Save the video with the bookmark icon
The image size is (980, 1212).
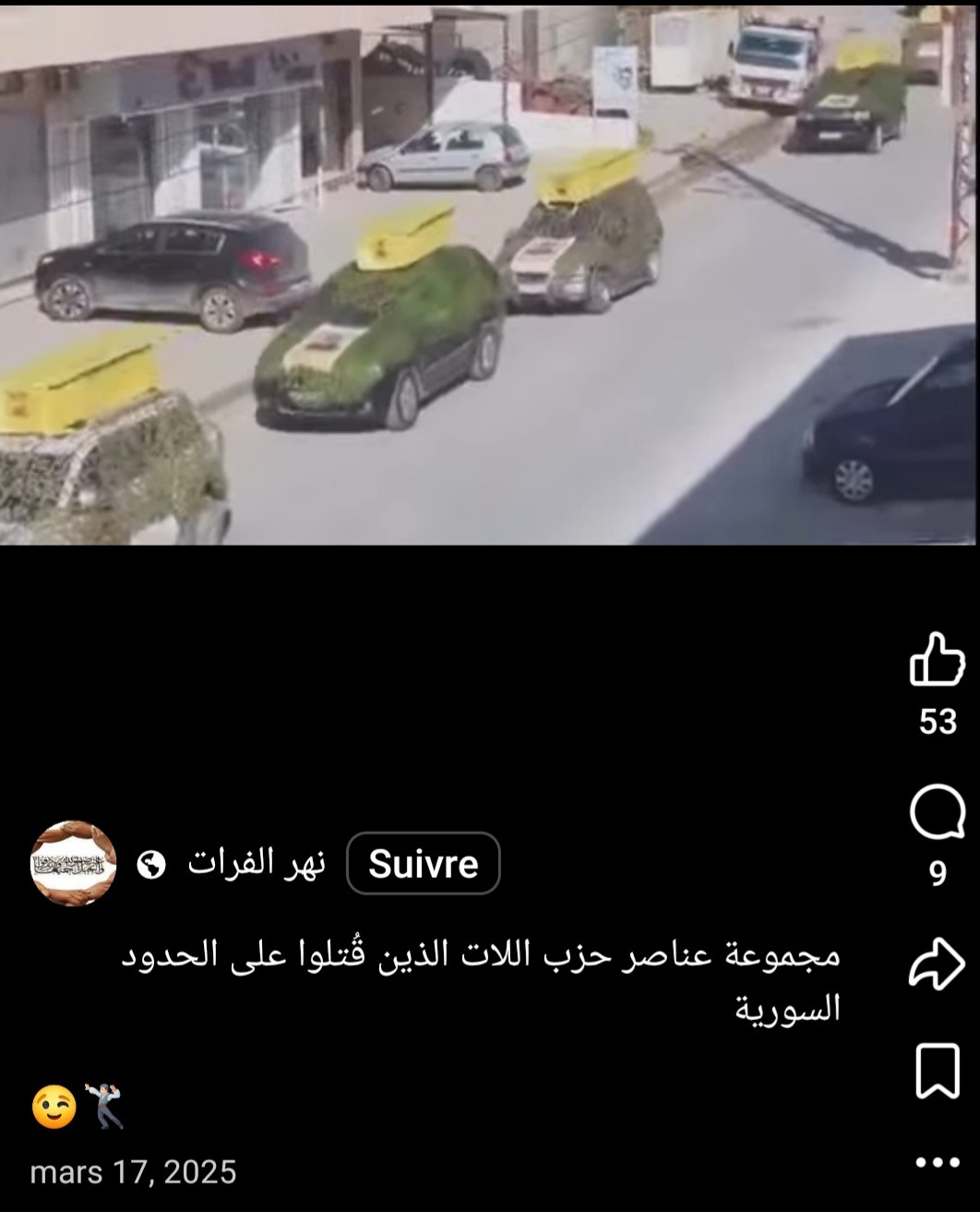pos(937,1071)
